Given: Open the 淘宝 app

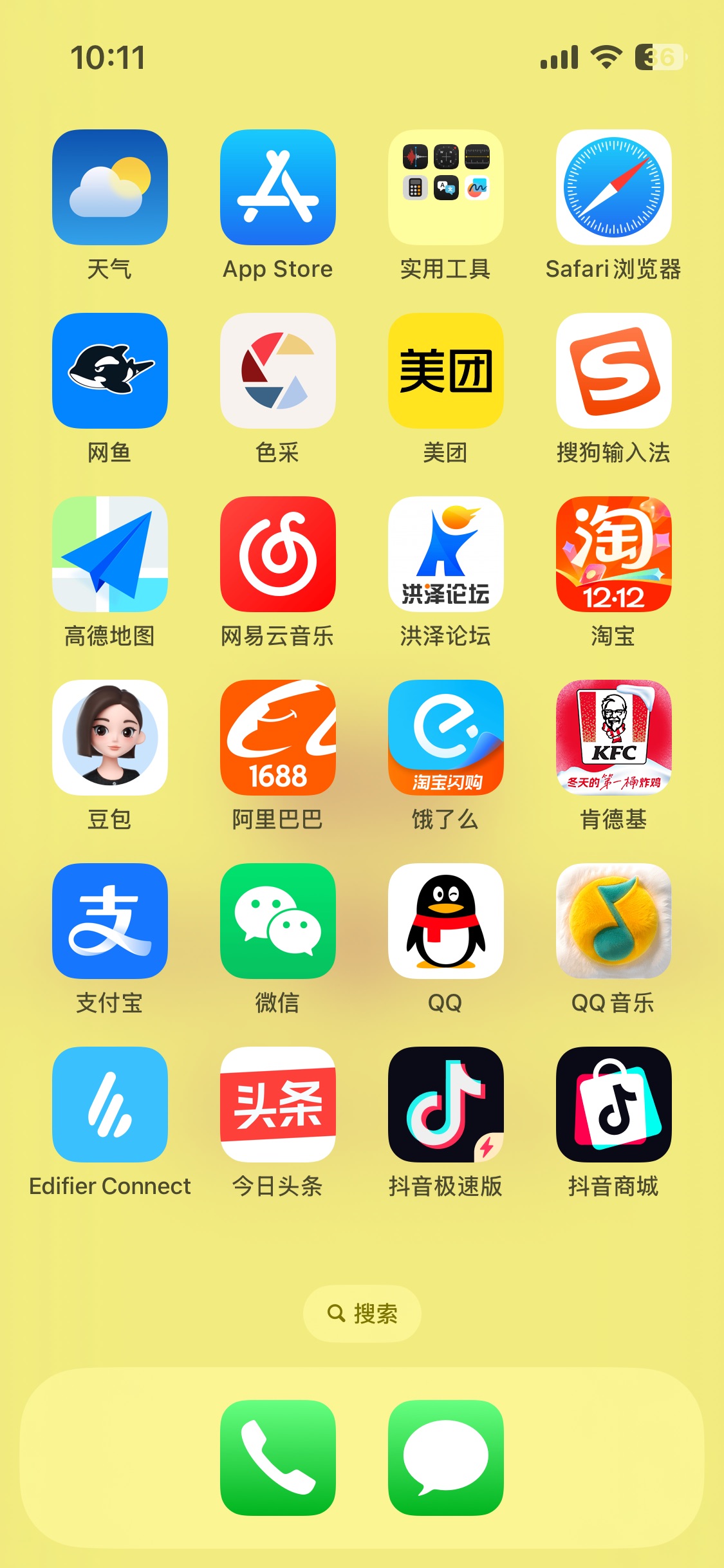Looking at the screenshot, I should 613,554.
